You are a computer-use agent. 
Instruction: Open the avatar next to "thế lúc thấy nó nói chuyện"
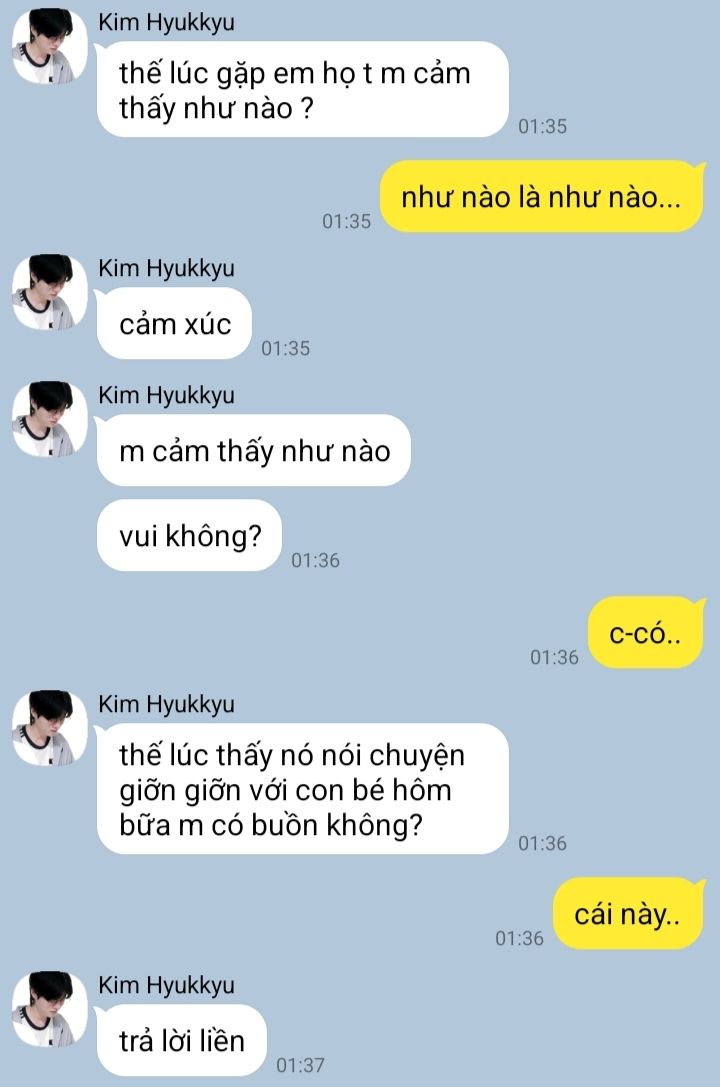coord(50,728)
